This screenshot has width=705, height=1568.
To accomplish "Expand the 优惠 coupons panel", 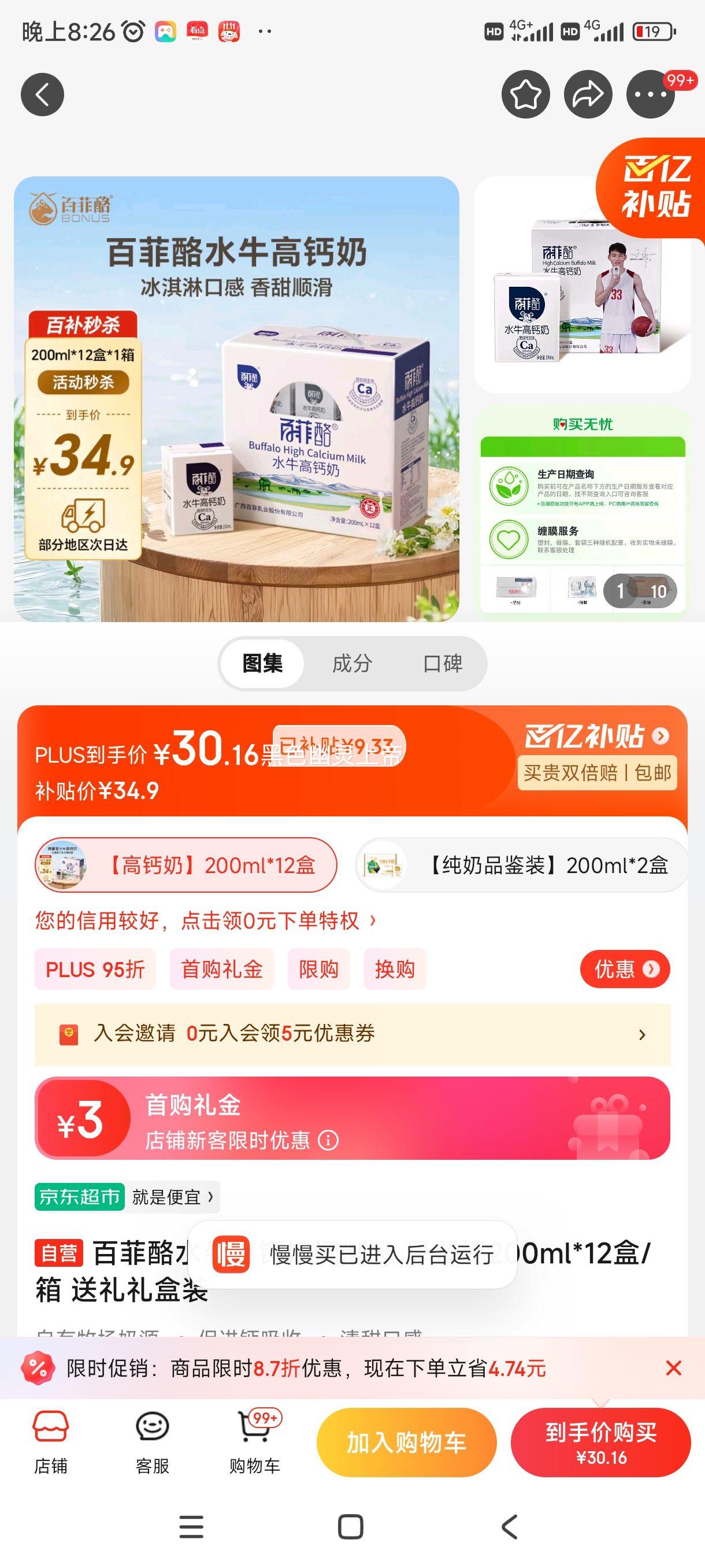I will pyautogui.click(x=626, y=969).
